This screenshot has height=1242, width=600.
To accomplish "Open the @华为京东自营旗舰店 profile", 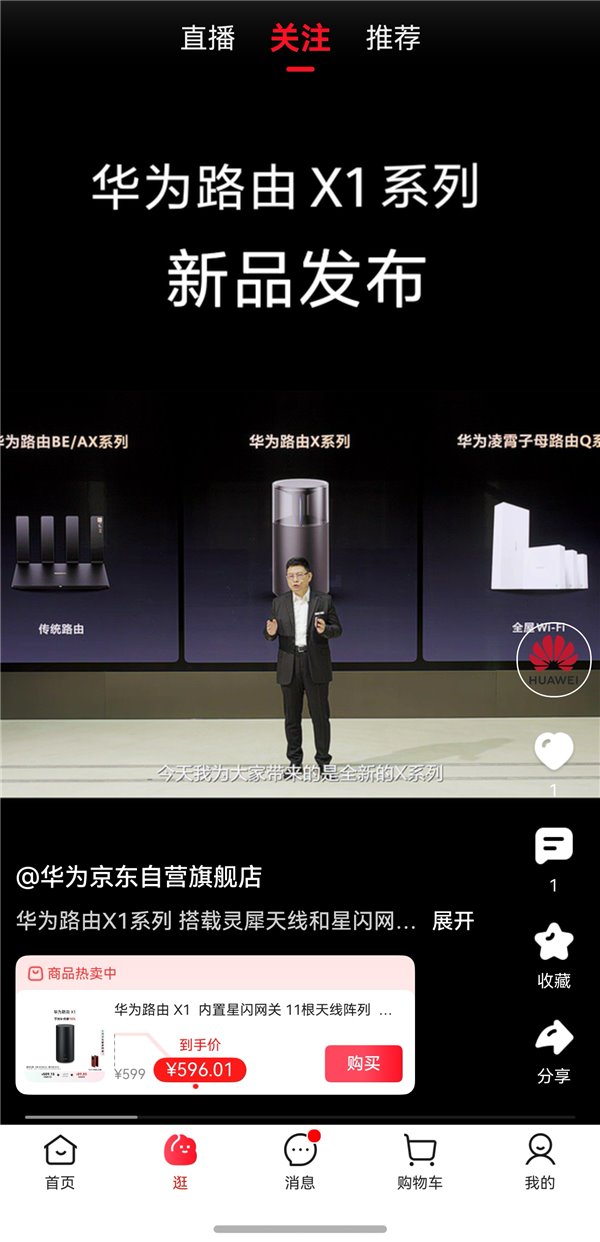I will click(139, 877).
